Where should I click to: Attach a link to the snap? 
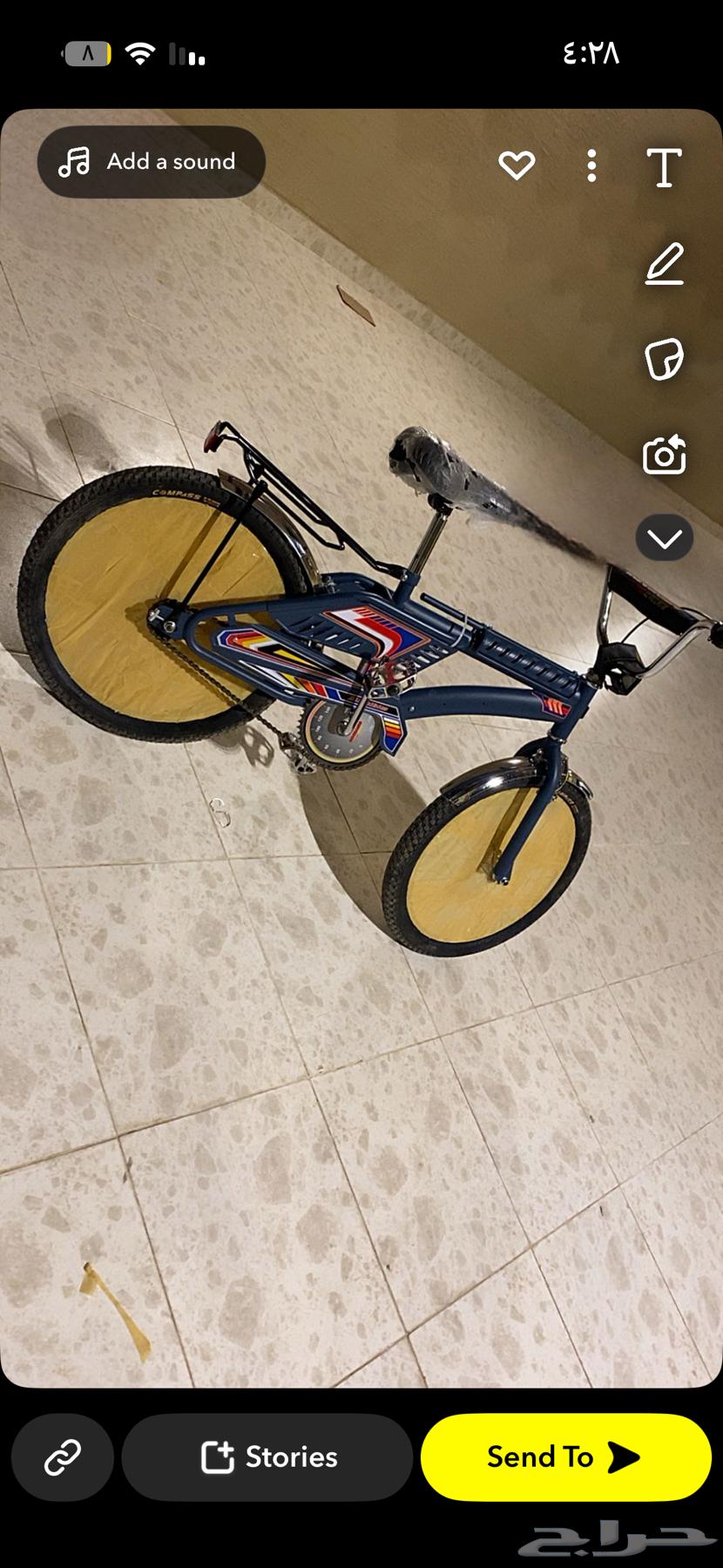63,1456
